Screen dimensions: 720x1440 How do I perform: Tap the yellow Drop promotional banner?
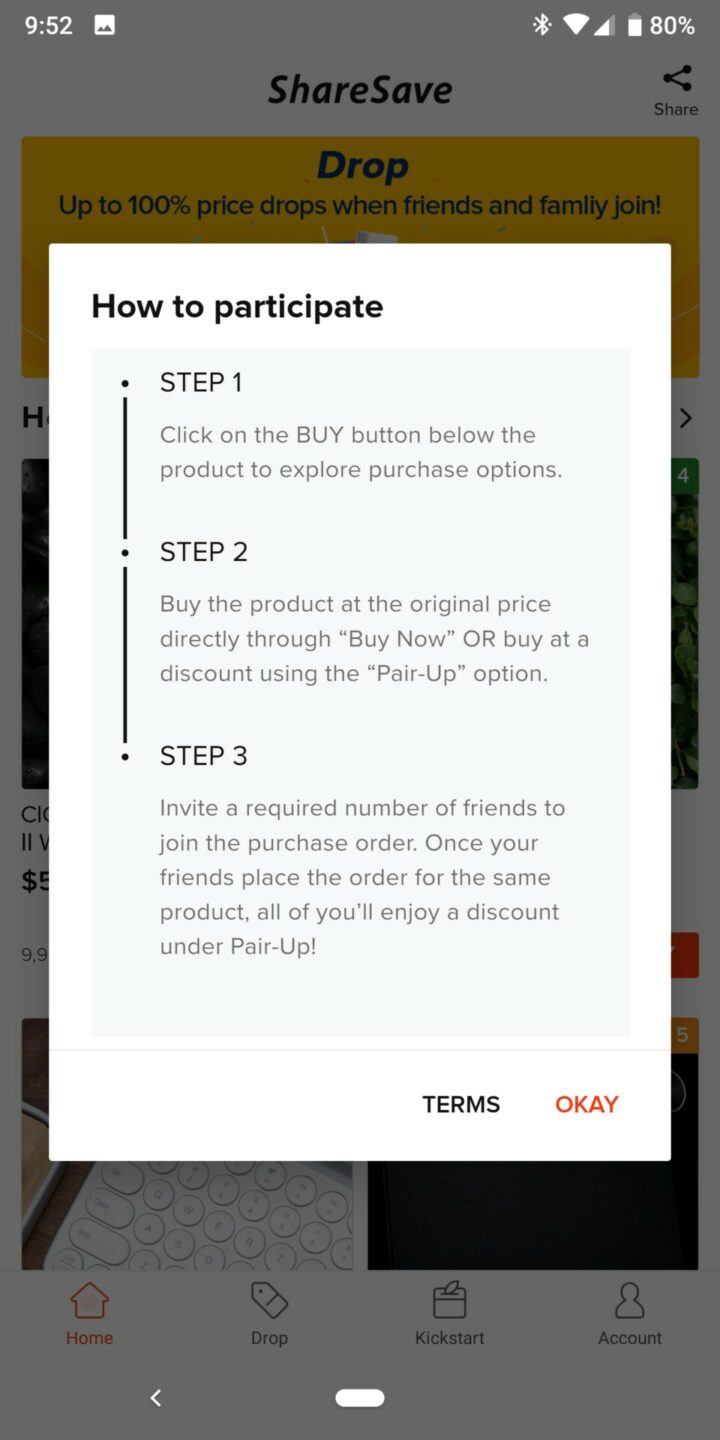[x=360, y=190]
